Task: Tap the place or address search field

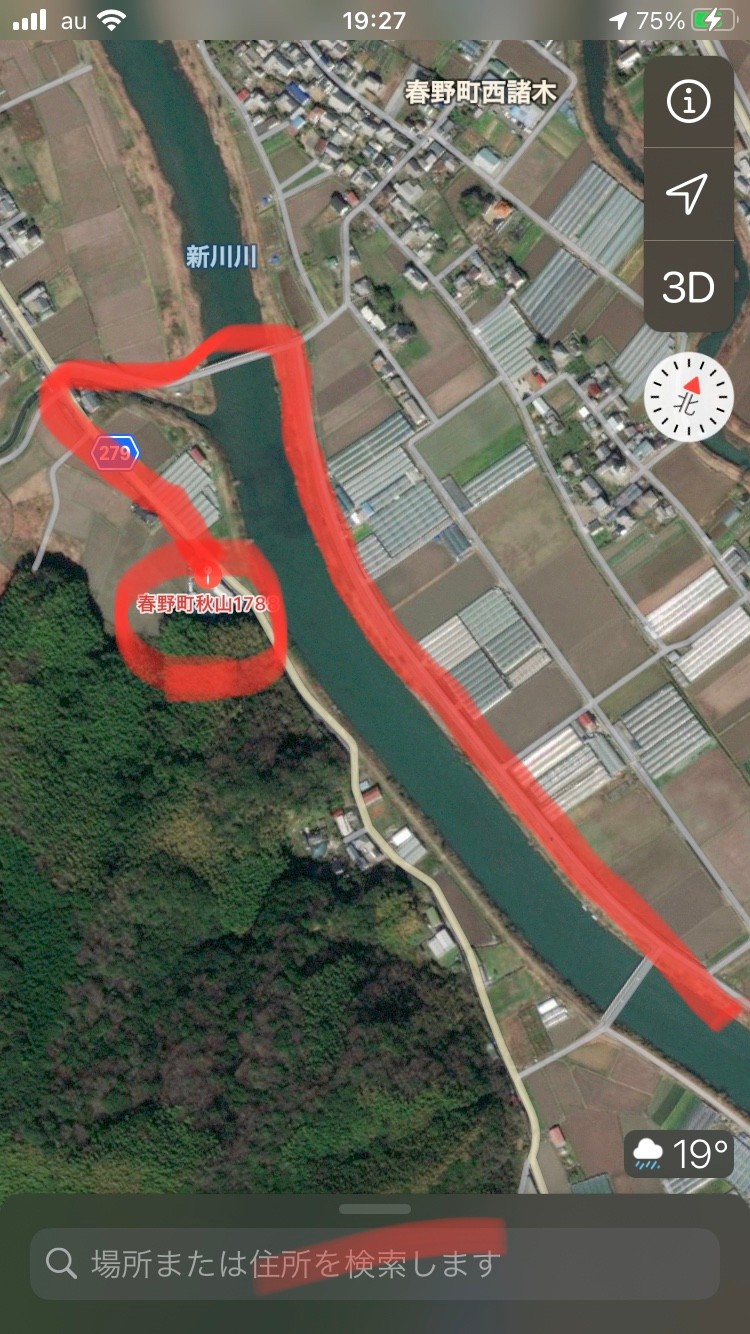Action: (x=375, y=1264)
